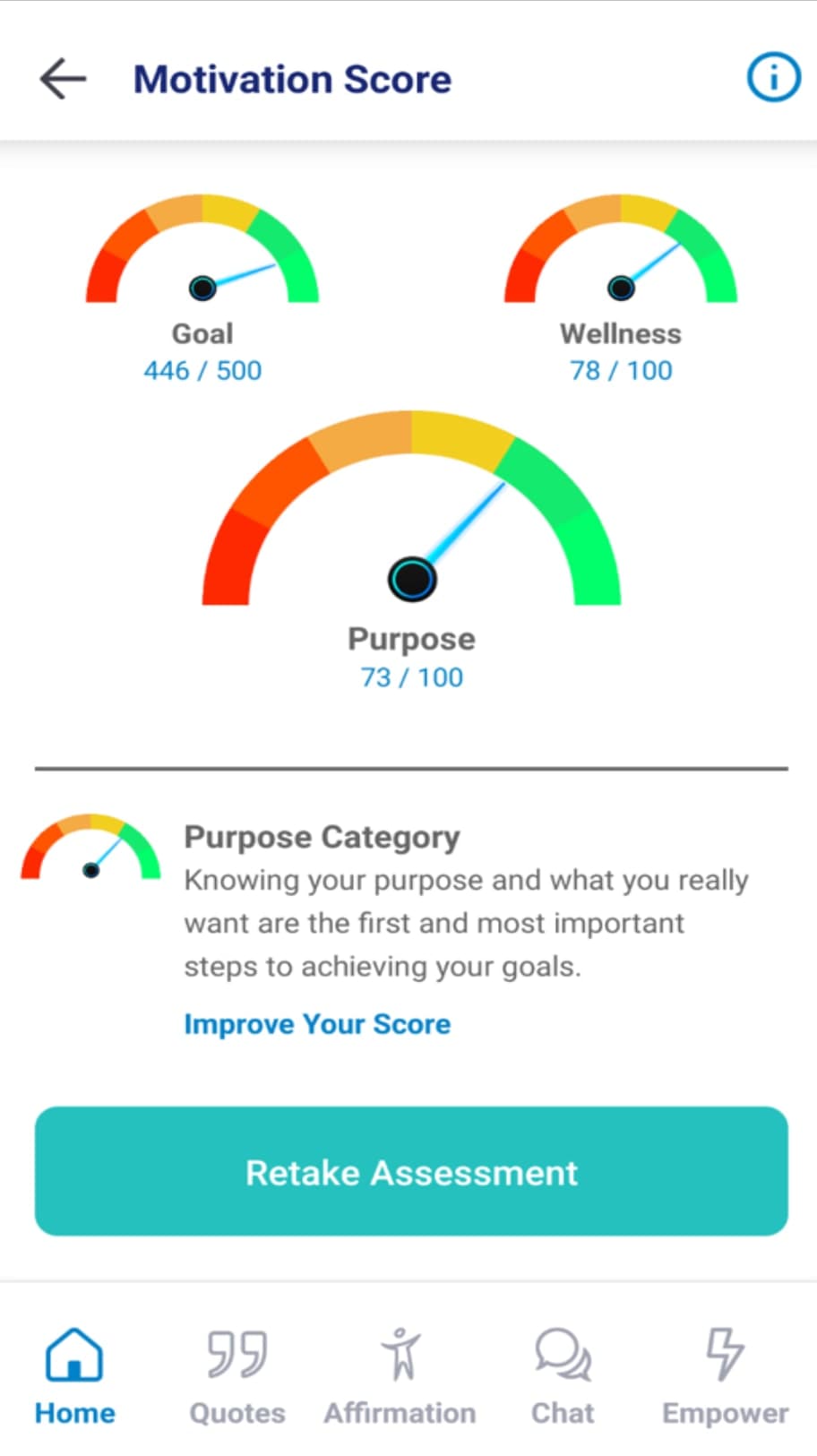Go back using the top-left arrow

click(x=63, y=79)
